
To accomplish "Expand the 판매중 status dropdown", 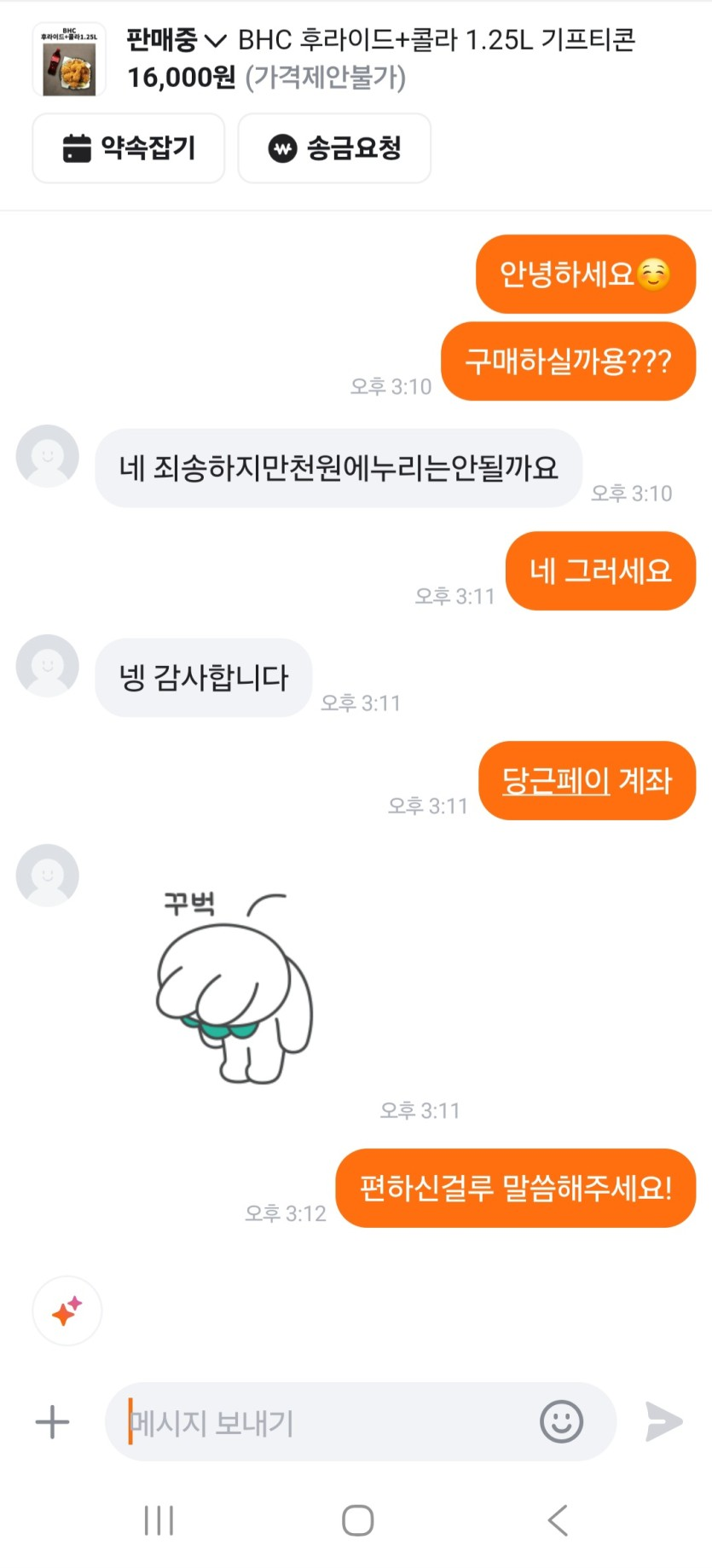I will [x=177, y=40].
